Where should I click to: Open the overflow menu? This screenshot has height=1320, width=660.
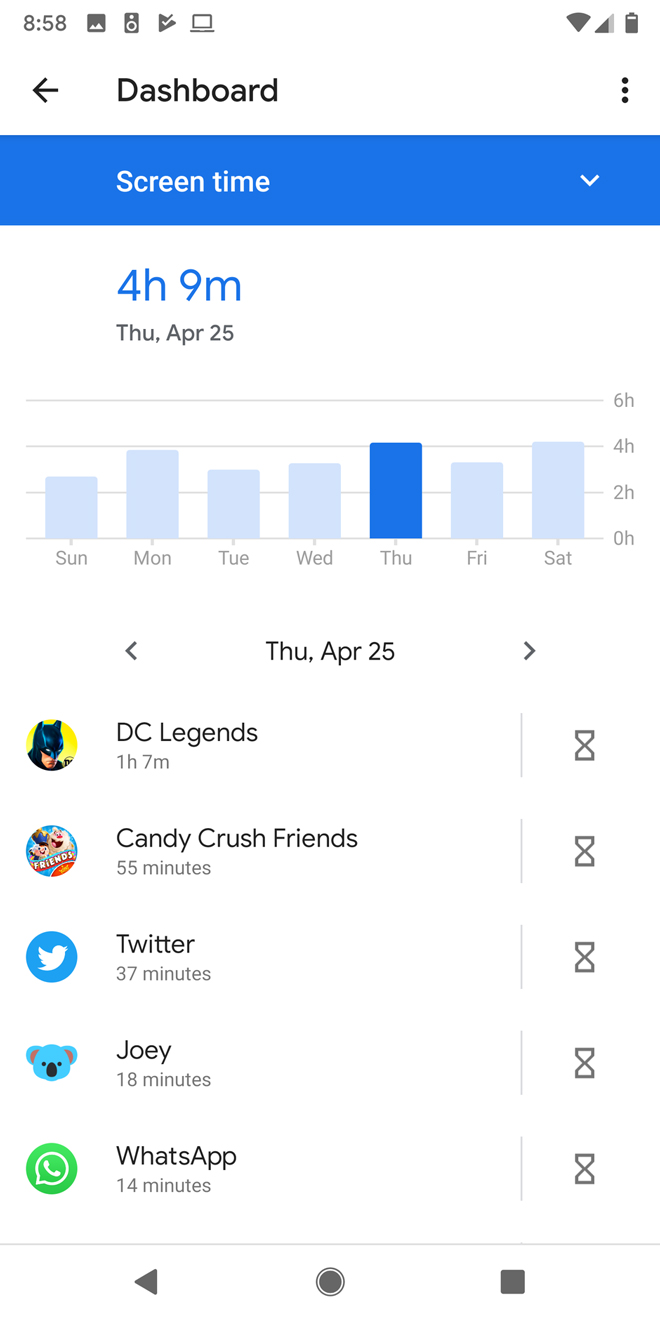(625, 90)
